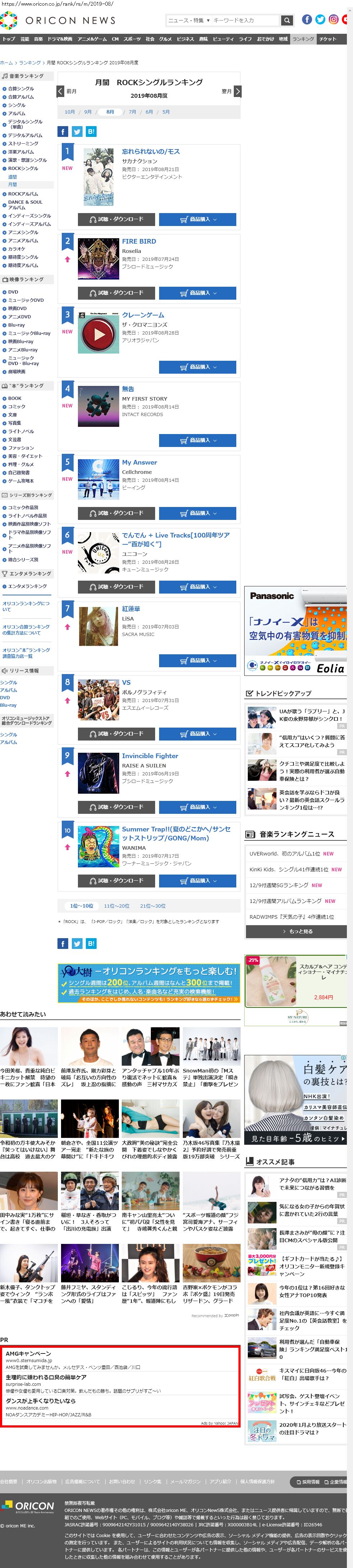Tap もっと見る under music ranking news

point(296,931)
